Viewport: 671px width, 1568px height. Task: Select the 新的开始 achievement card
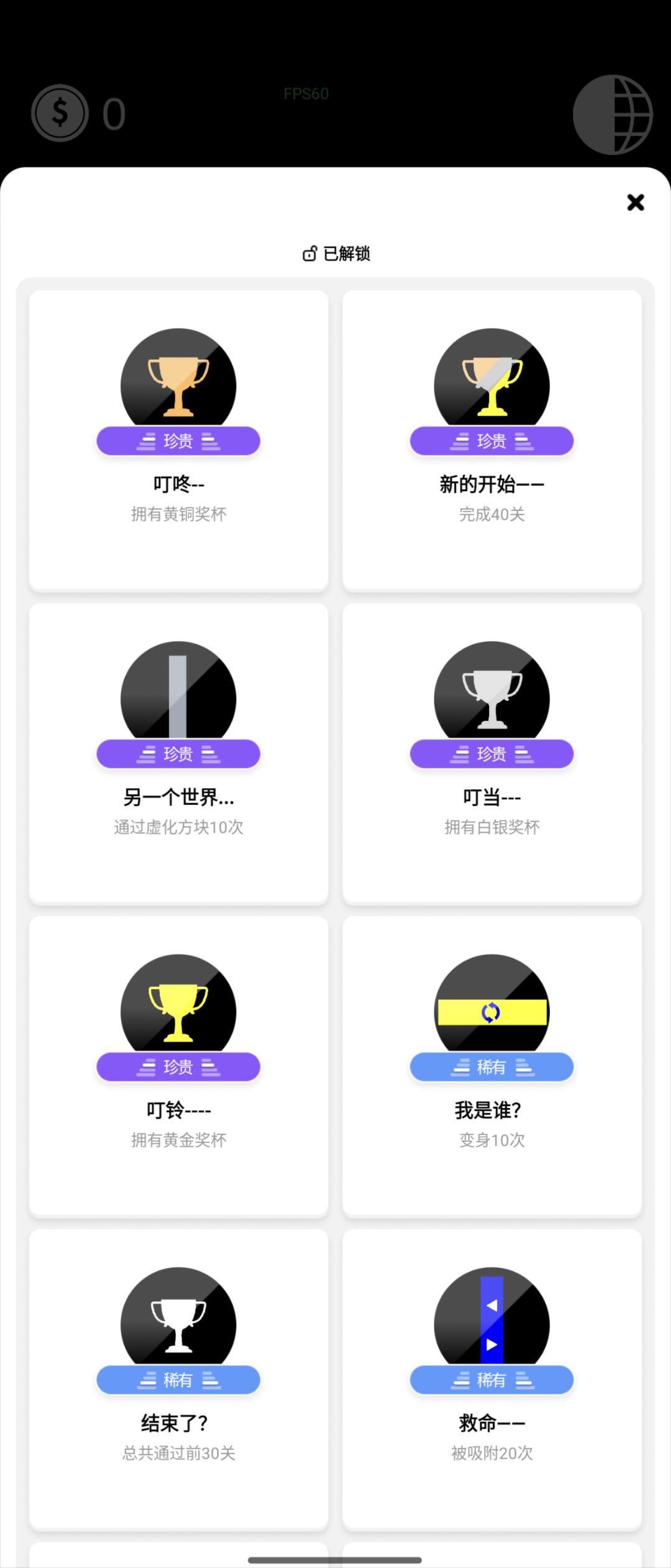coord(491,440)
